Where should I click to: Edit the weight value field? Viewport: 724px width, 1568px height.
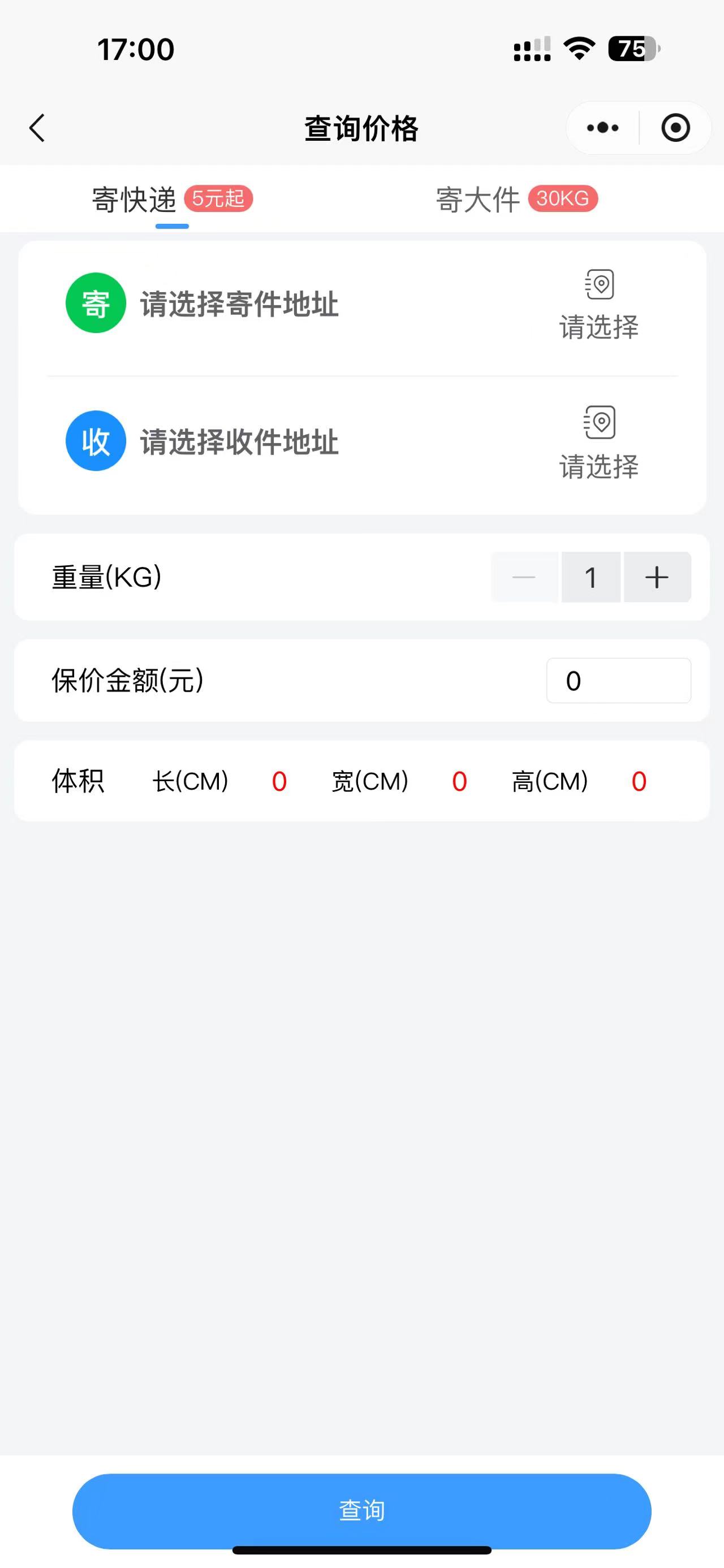pos(591,577)
